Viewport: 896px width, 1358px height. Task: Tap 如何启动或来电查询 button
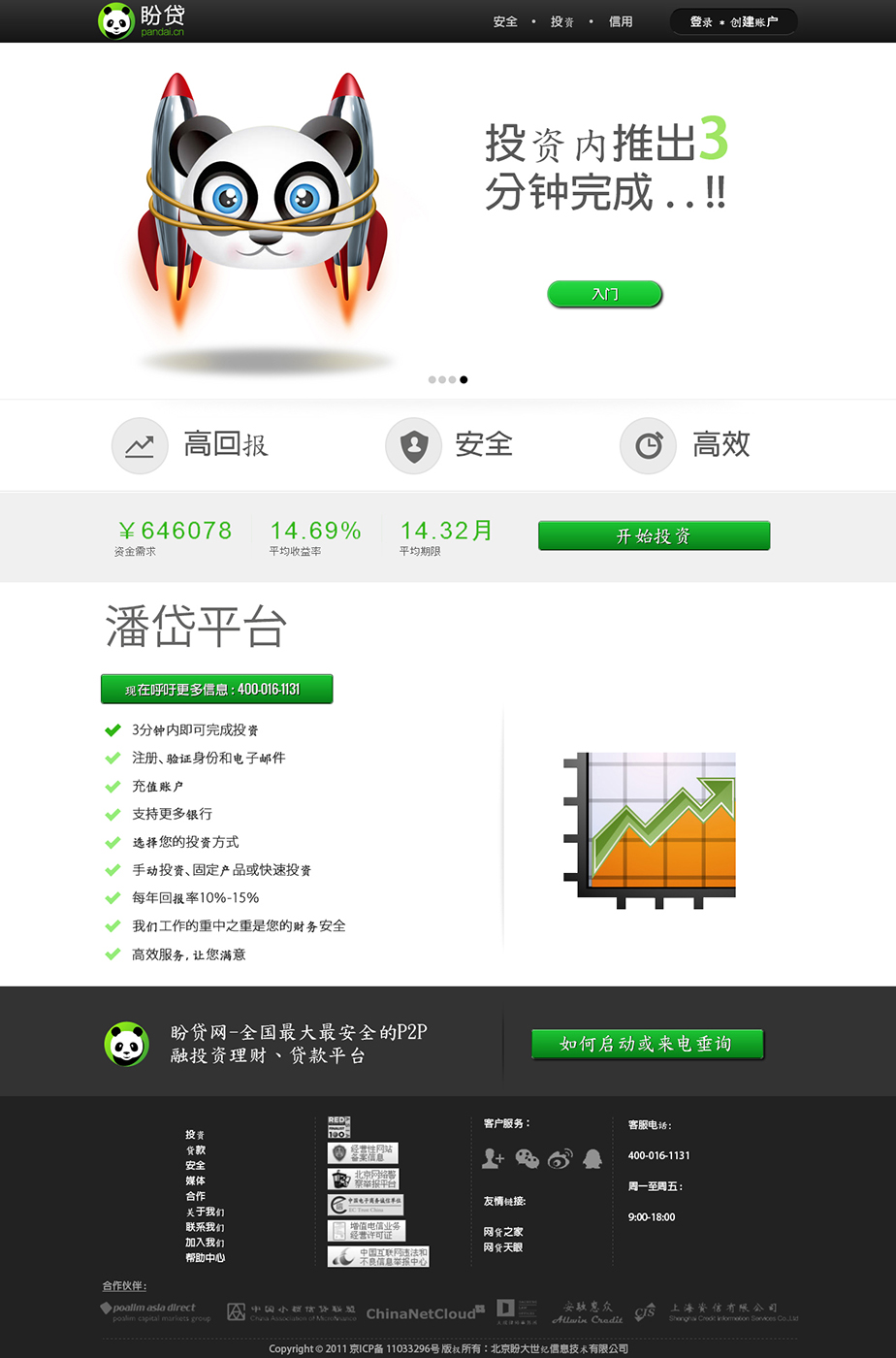pyautogui.click(x=647, y=1044)
